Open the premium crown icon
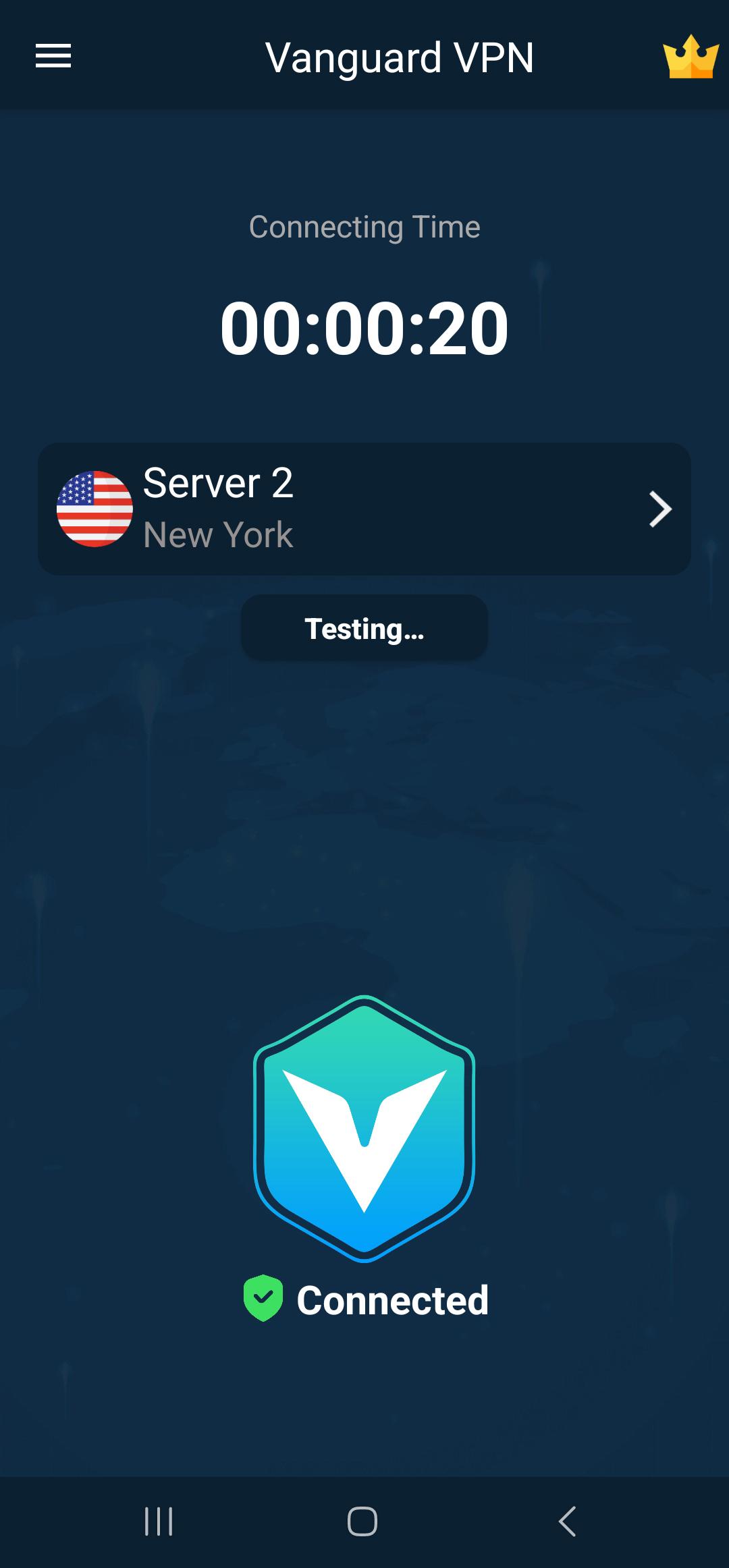The image size is (729, 1568). tap(691, 57)
